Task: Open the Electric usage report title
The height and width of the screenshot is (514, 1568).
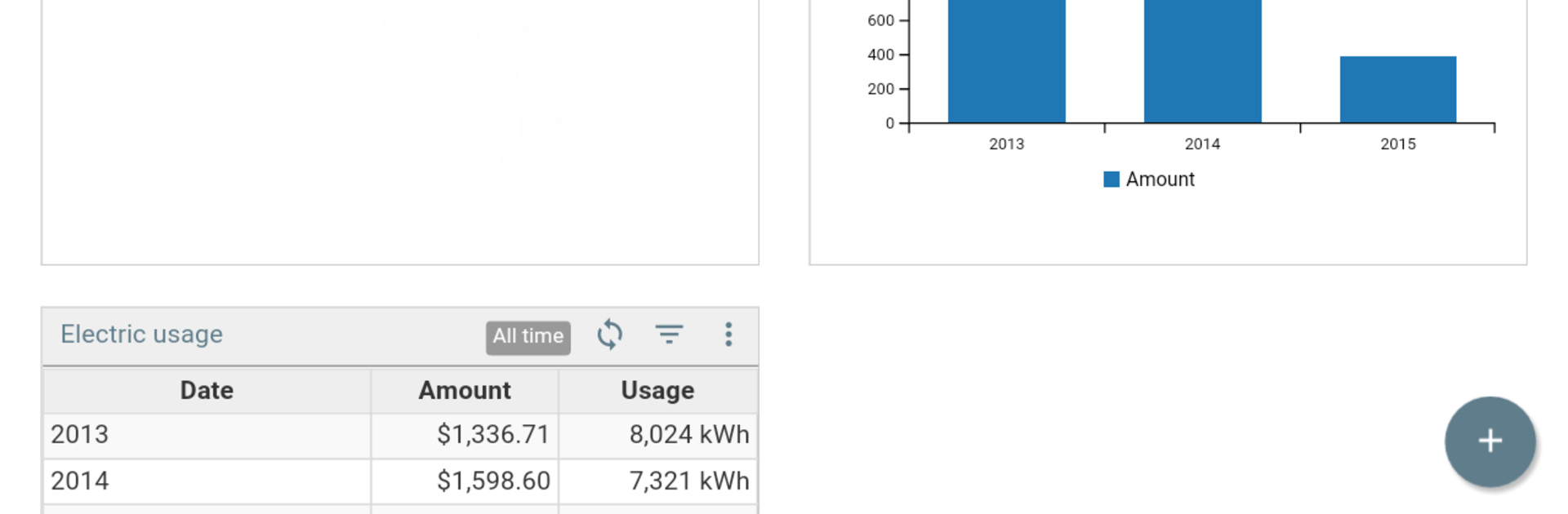Action: click(141, 335)
